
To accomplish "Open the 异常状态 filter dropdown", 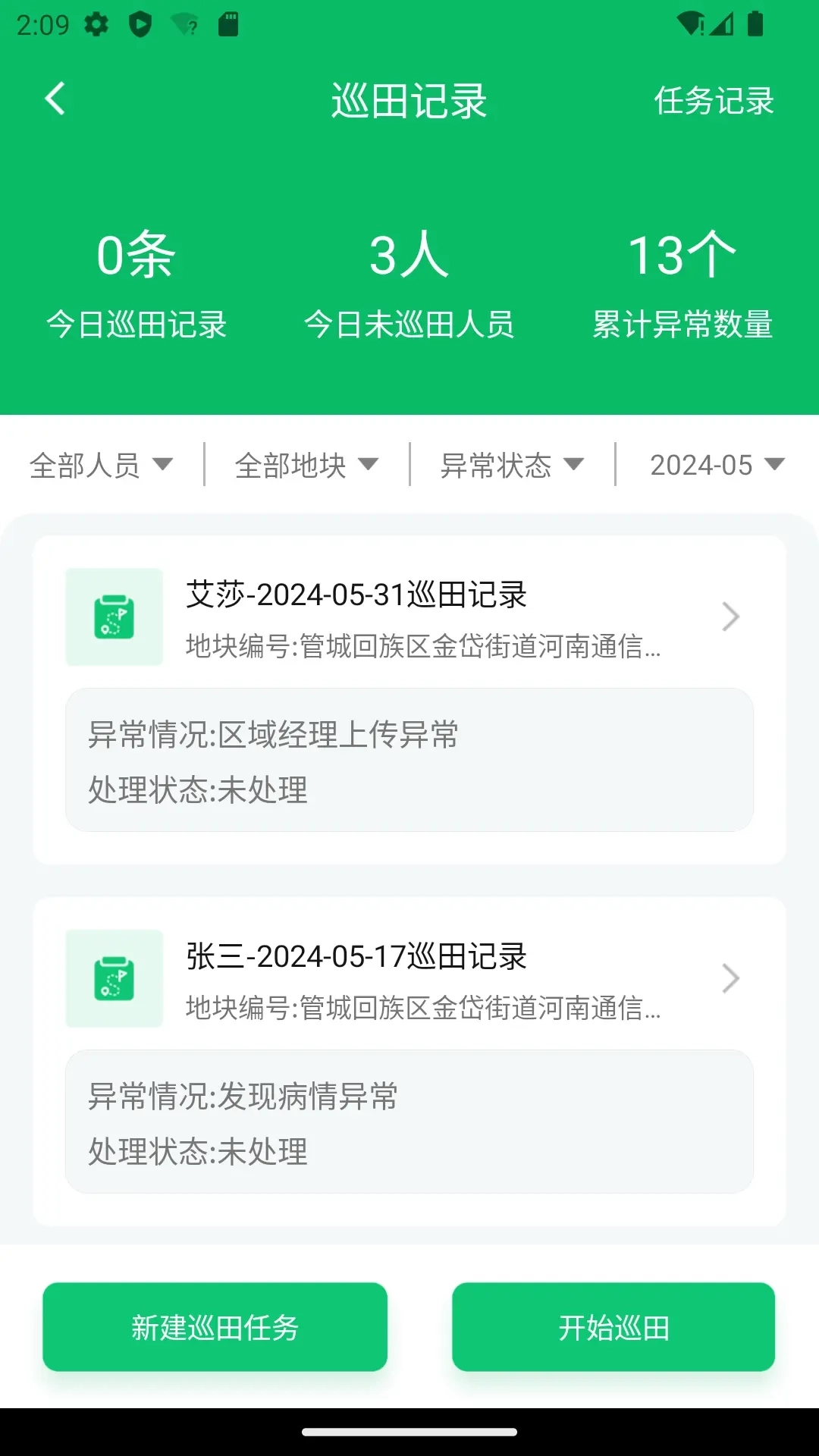I will pos(512,465).
